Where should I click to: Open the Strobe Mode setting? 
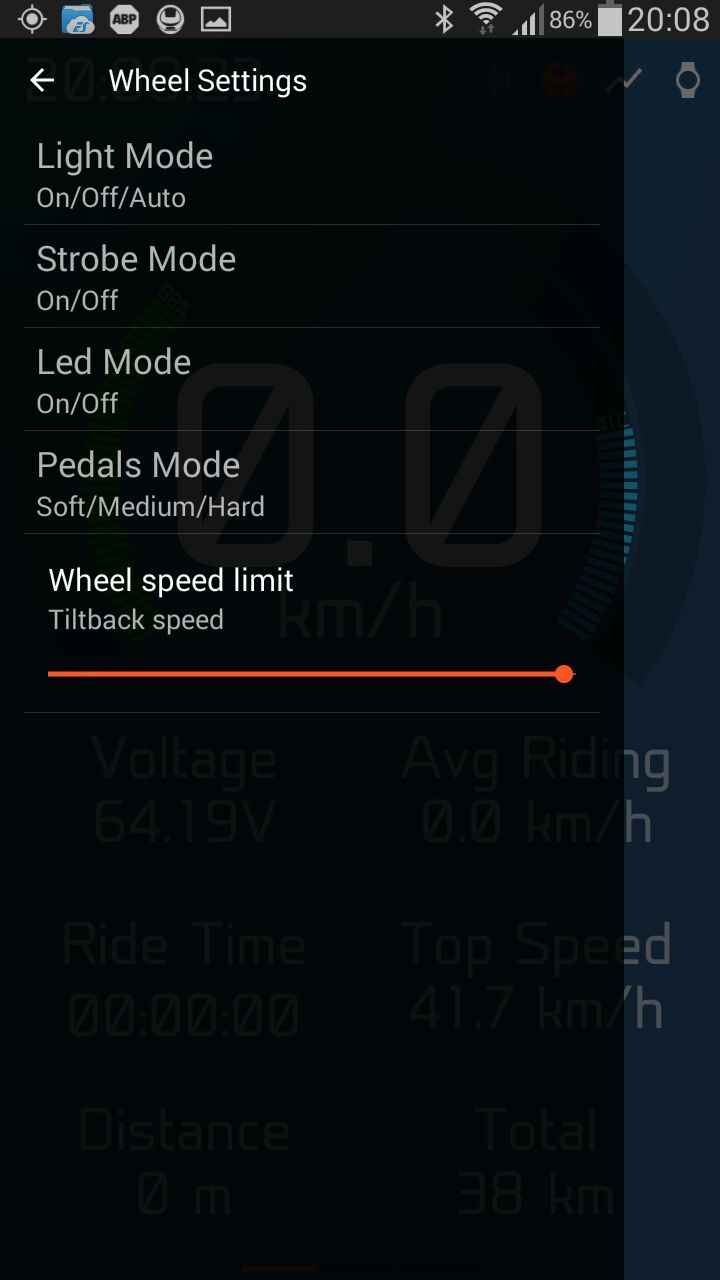pyautogui.click(x=312, y=277)
